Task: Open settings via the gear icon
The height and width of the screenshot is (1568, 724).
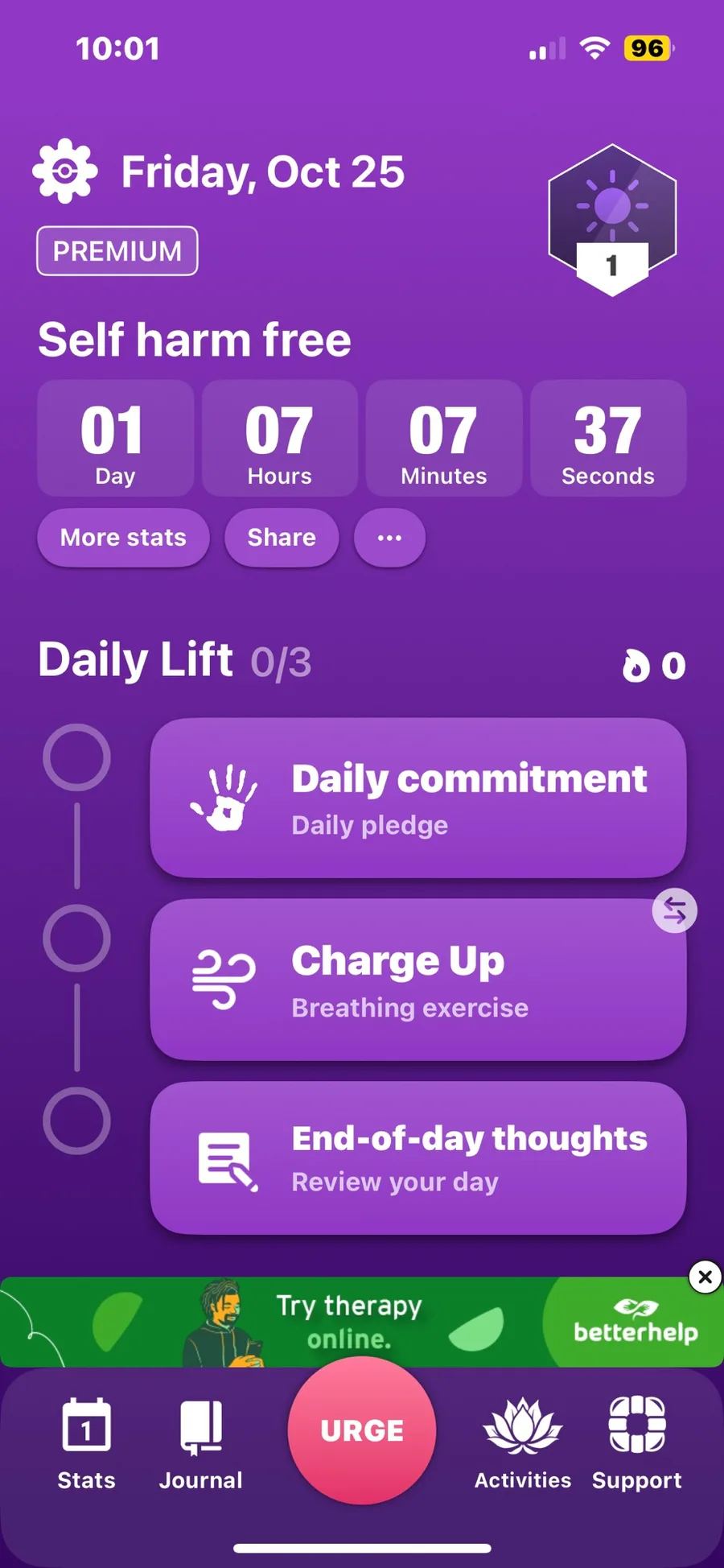Action: tap(65, 171)
